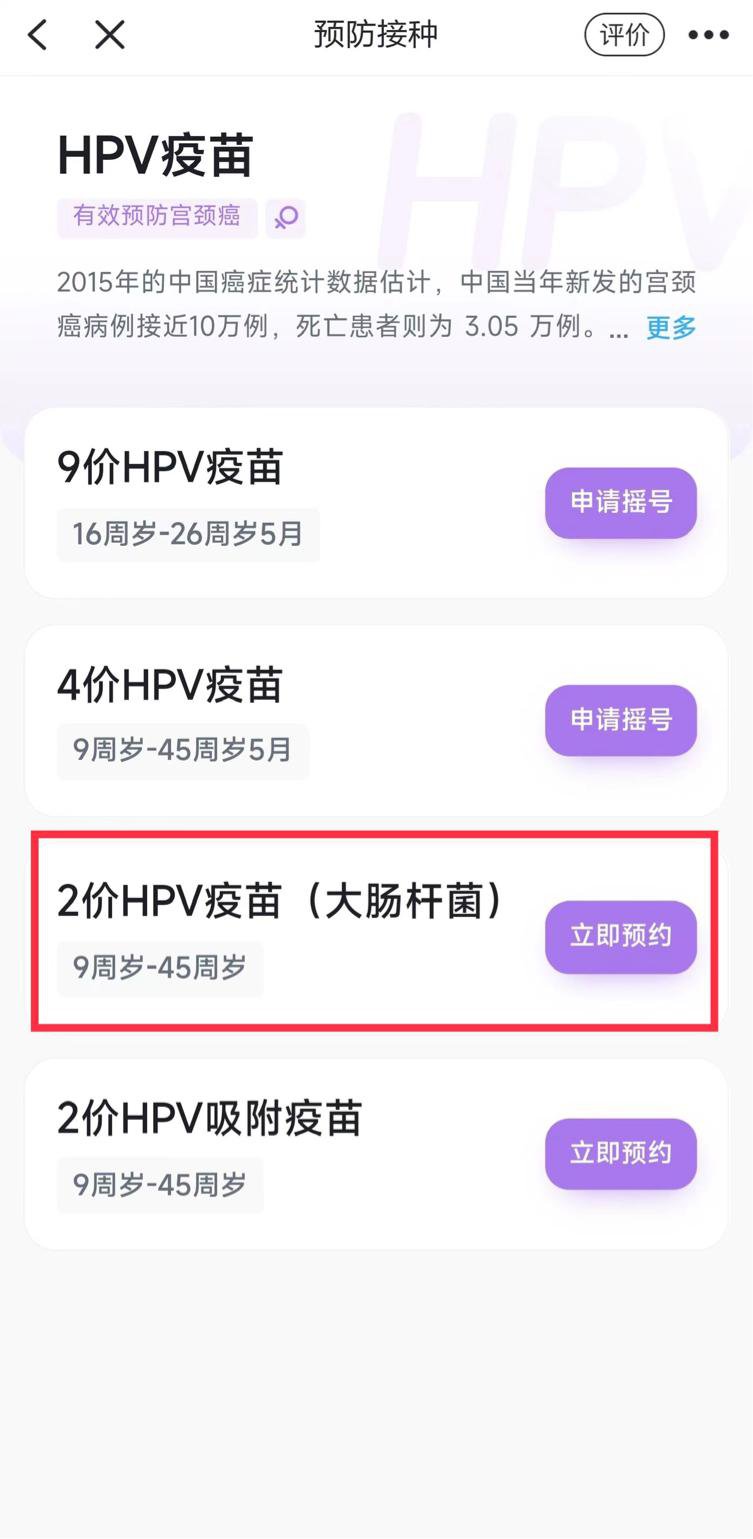Viewport: 753px width, 1539px height.
Task: Apply for 9价HPV疫苗 lottery with 申请摇号
Action: (x=620, y=502)
